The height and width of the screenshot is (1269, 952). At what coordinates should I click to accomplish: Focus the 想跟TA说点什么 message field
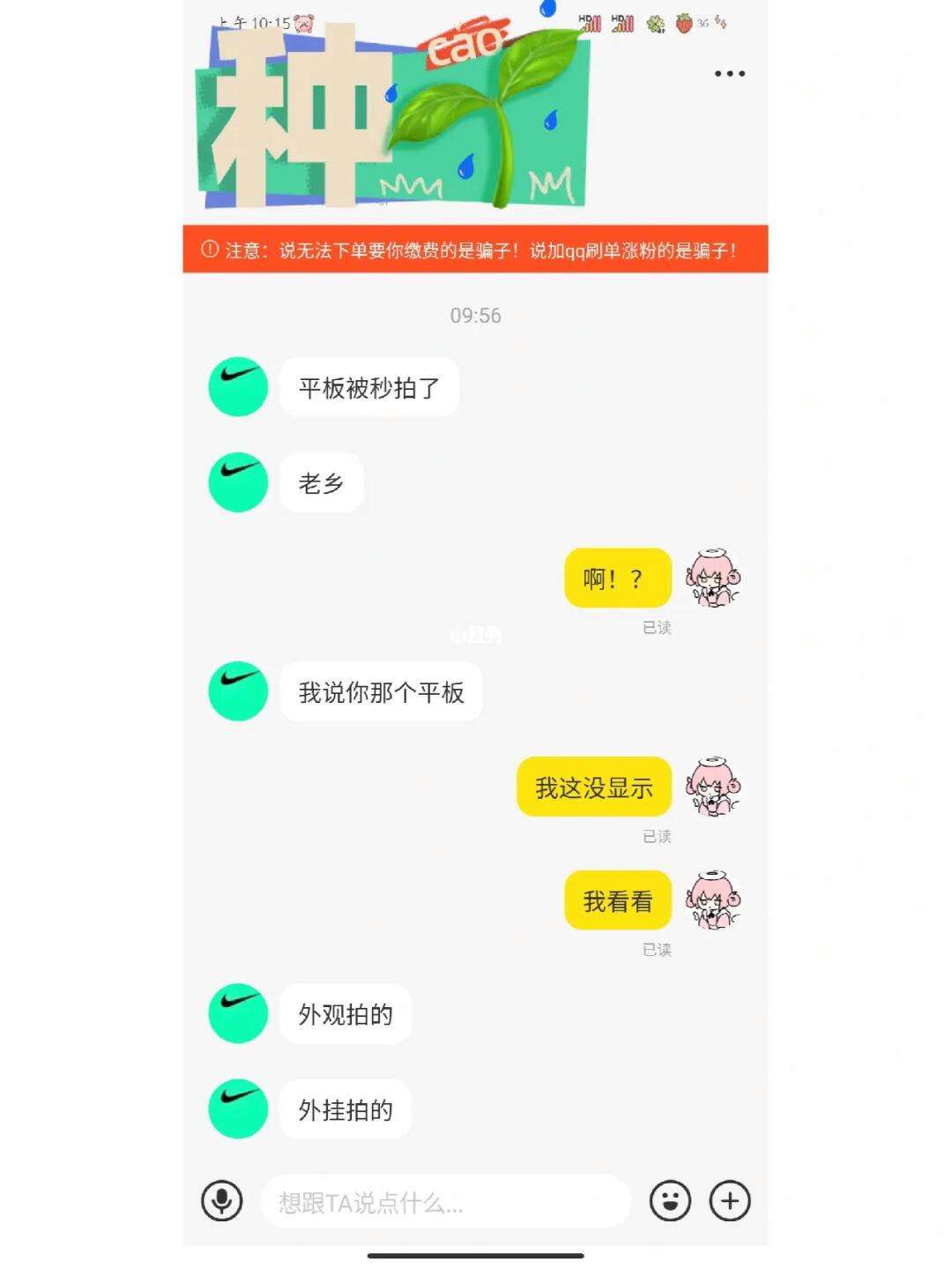click(445, 1202)
